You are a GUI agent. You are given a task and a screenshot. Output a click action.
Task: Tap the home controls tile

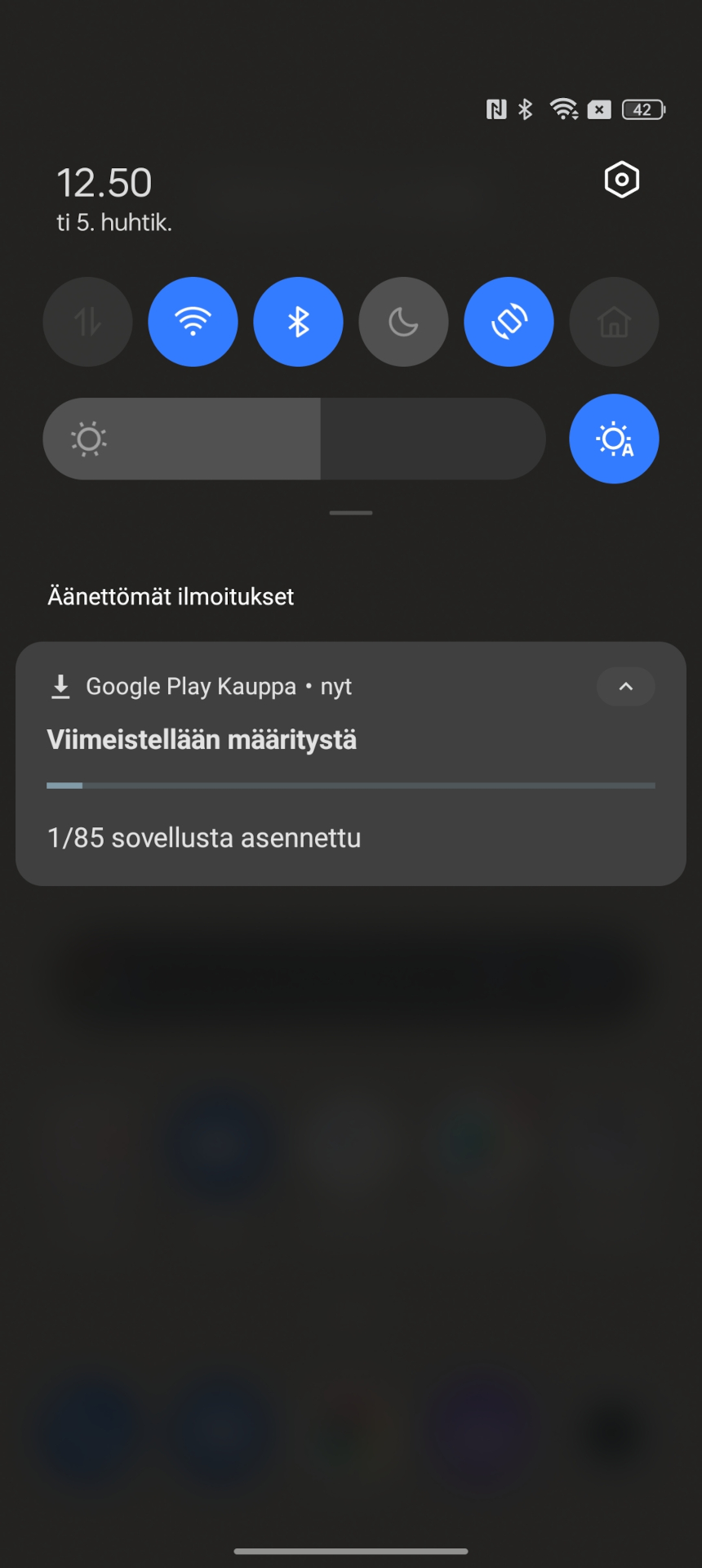point(614,322)
